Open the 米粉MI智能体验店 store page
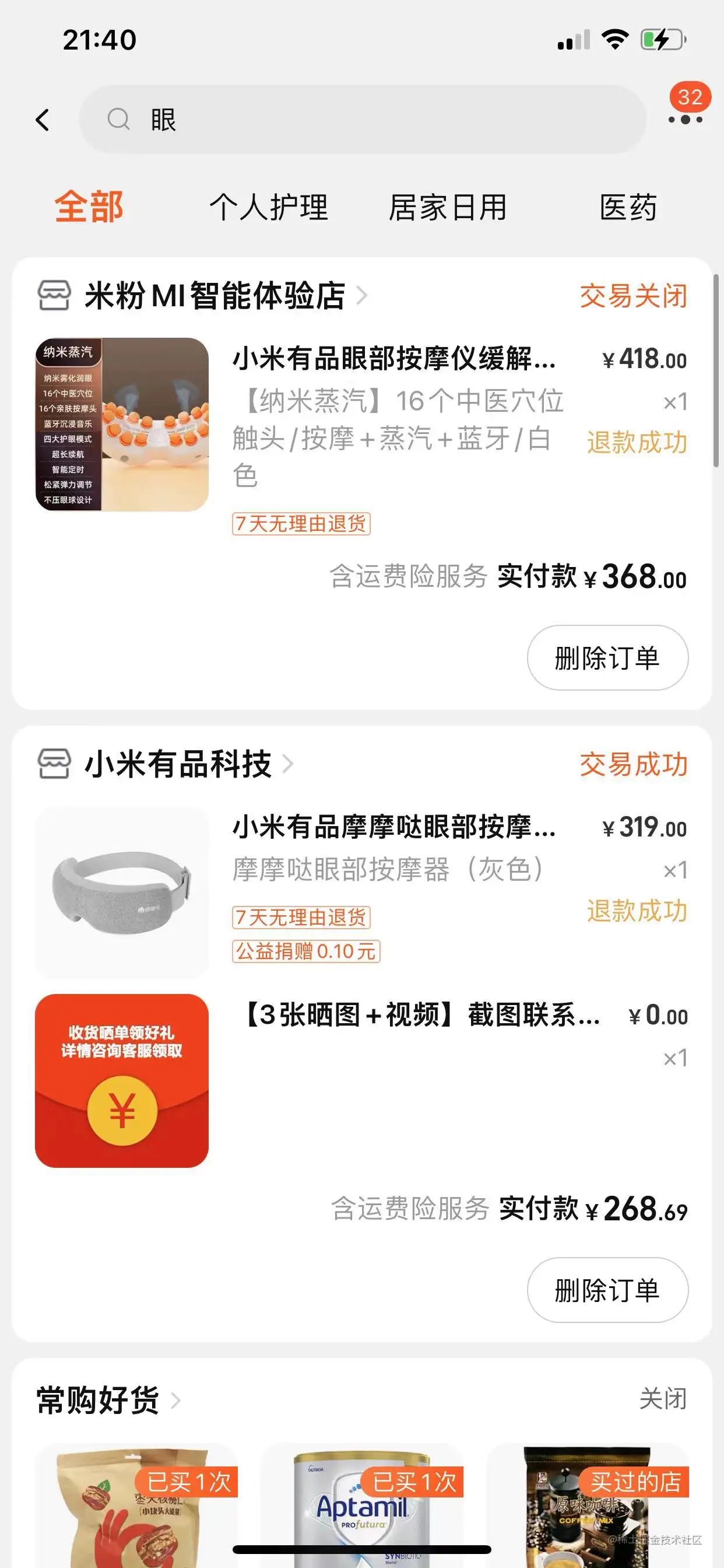 215,296
